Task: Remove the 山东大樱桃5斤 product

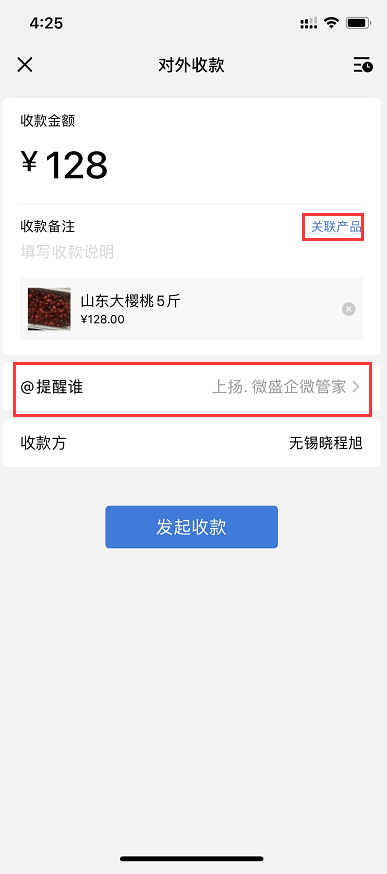Action: pos(349,309)
